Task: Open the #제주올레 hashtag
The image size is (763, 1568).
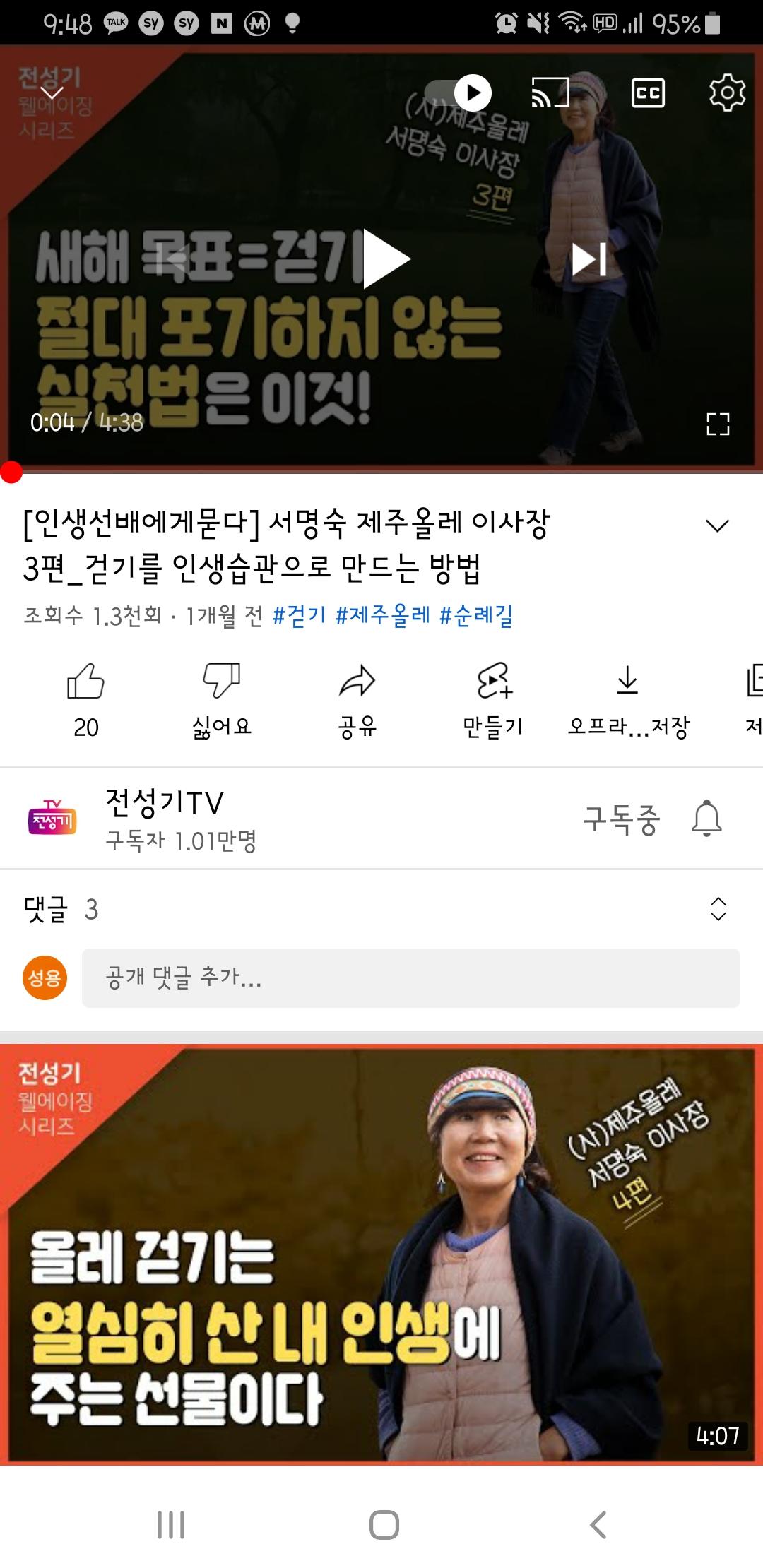Action: point(382,616)
